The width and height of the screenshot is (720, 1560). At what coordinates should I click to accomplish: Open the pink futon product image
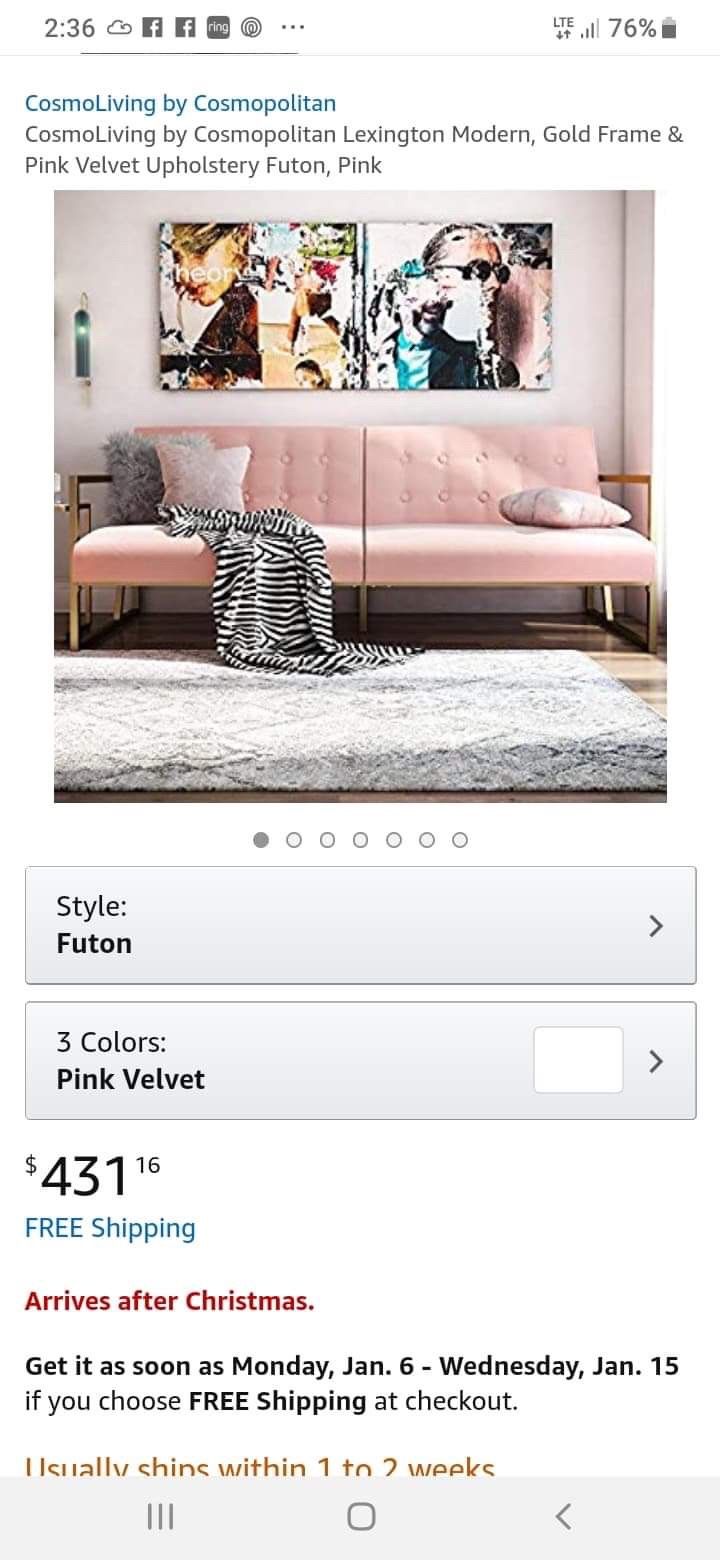click(360, 496)
